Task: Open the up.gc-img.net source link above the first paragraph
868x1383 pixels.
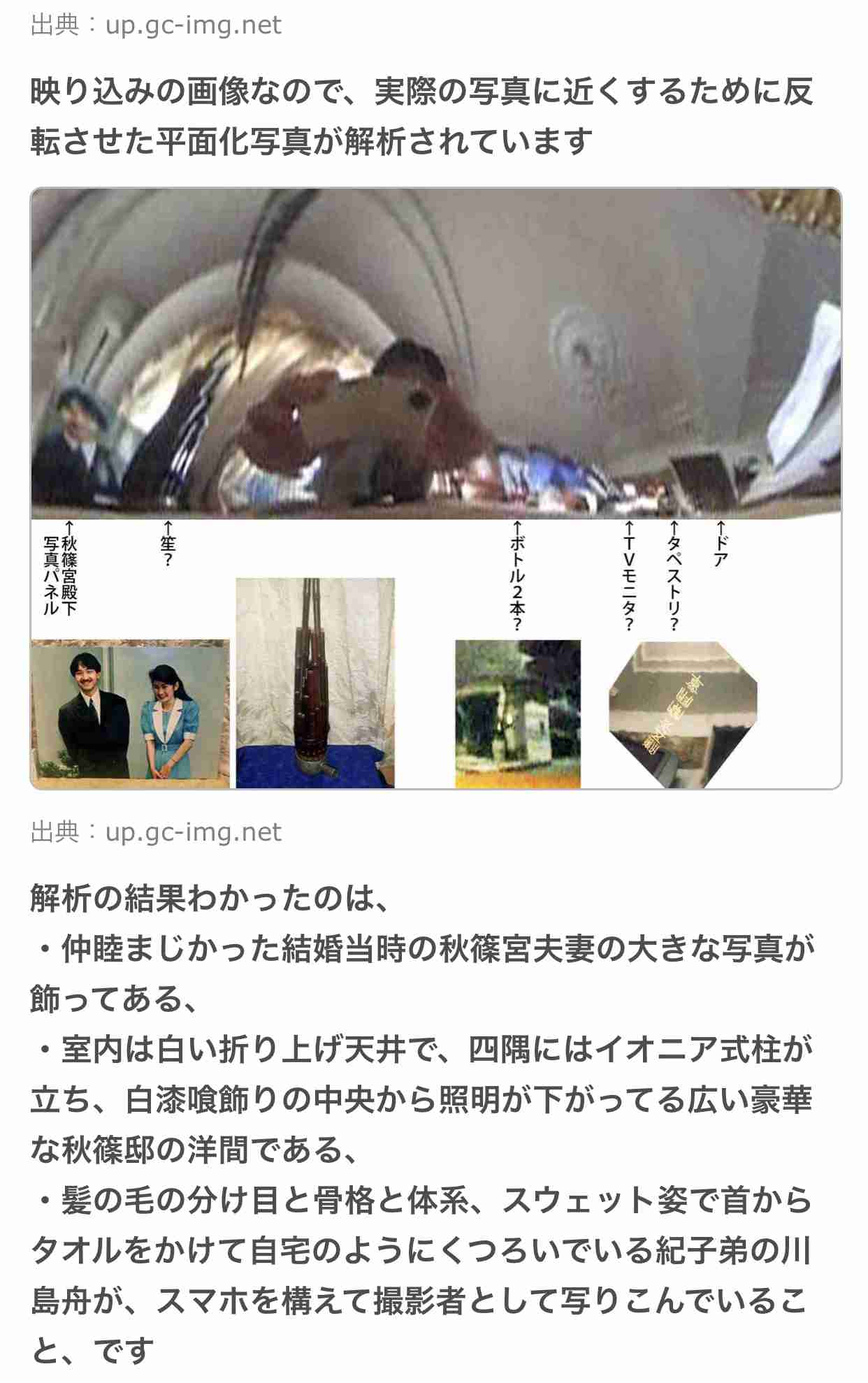Action: click(x=193, y=25)
